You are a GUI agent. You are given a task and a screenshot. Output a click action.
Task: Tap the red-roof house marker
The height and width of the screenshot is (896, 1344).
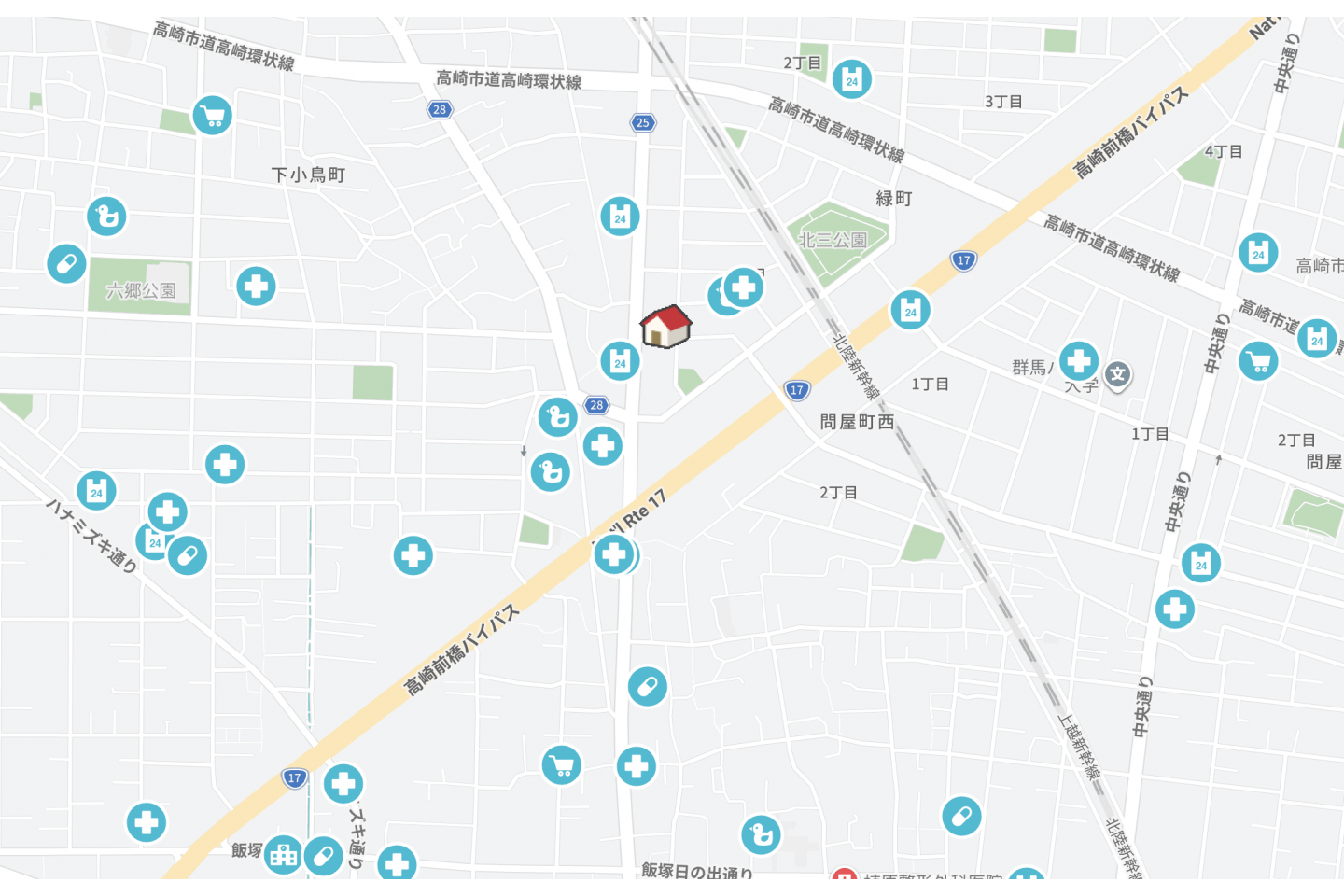(x=665, y=327)
